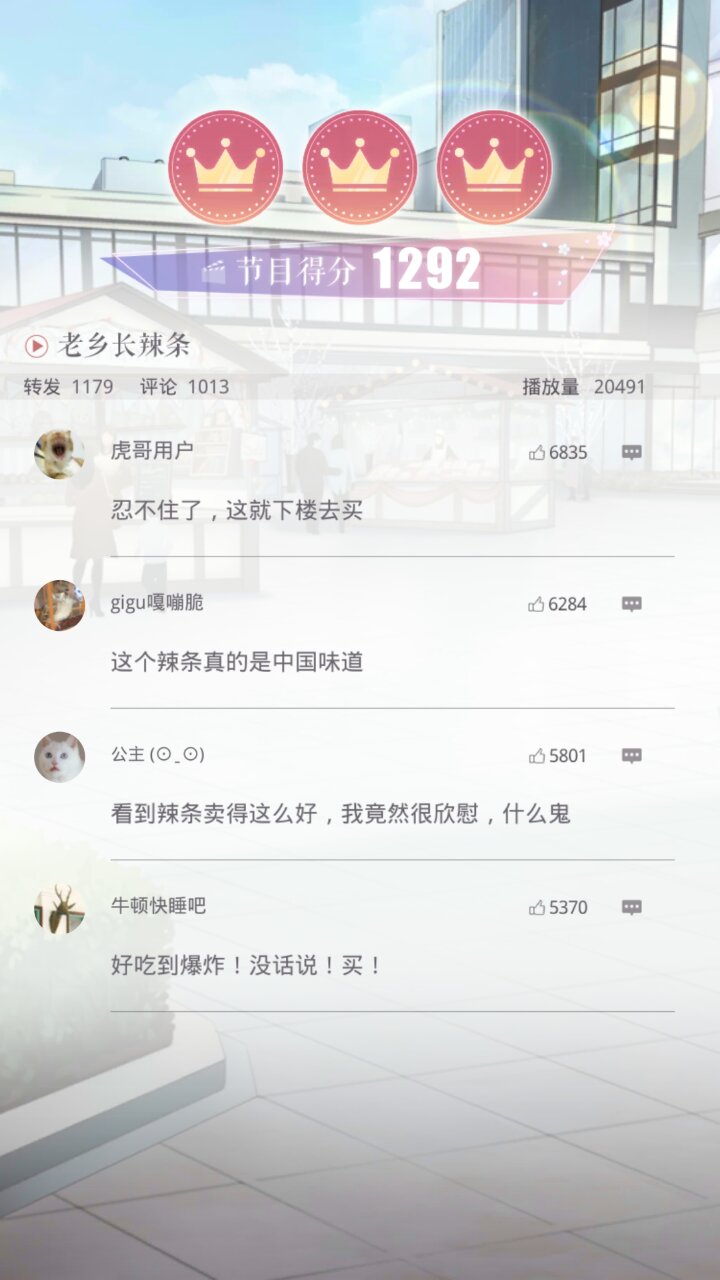Like 虎哥用户's comment
The width and height of the screenshot is (720, 1280).
click(538, 453)
